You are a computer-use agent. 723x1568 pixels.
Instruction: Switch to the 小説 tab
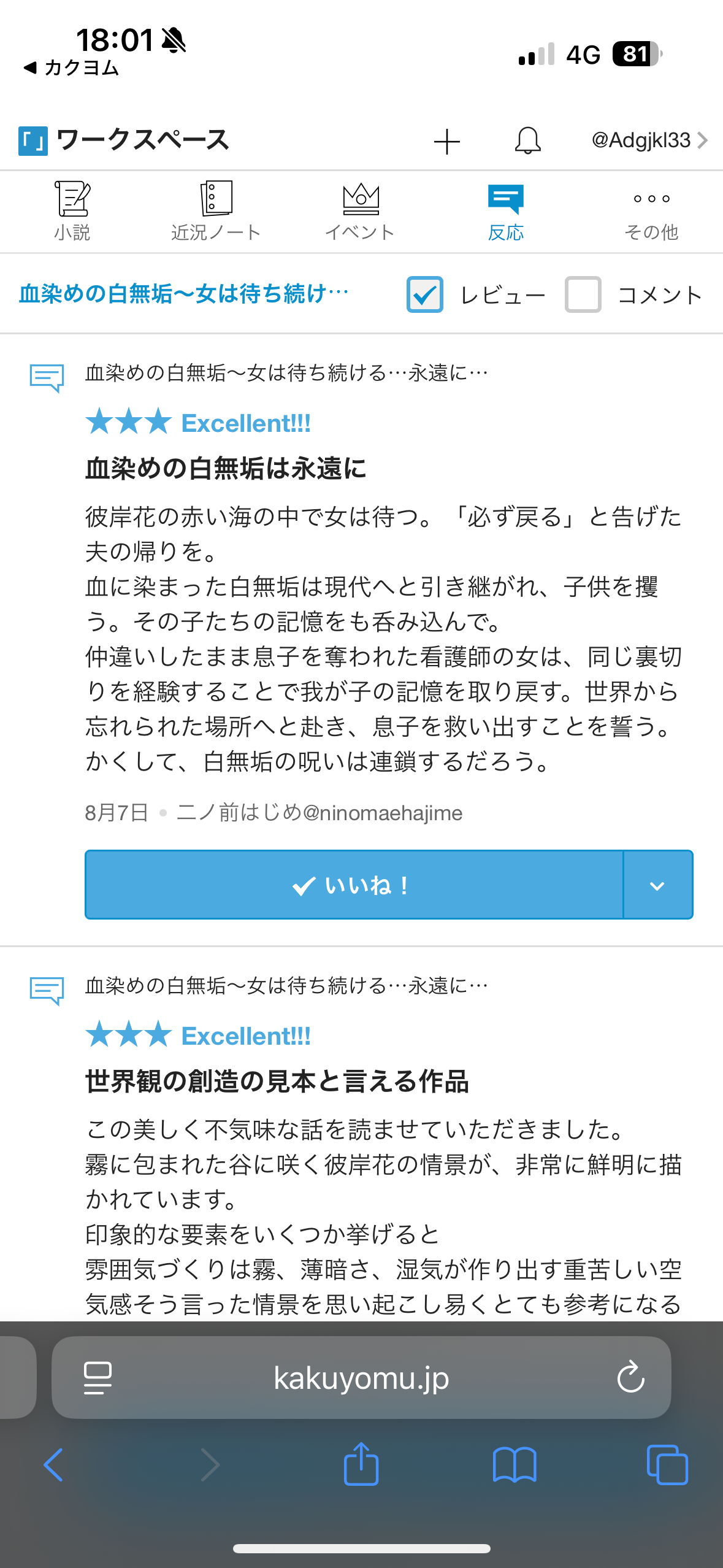(x=72, y=211)
